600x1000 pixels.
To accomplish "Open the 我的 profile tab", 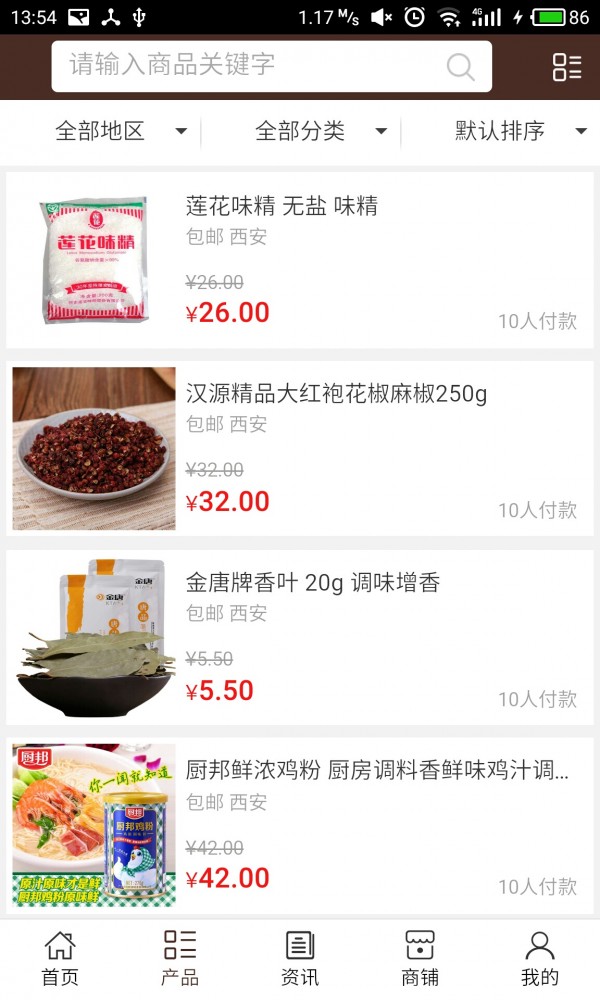I will [x=540, y=958].
